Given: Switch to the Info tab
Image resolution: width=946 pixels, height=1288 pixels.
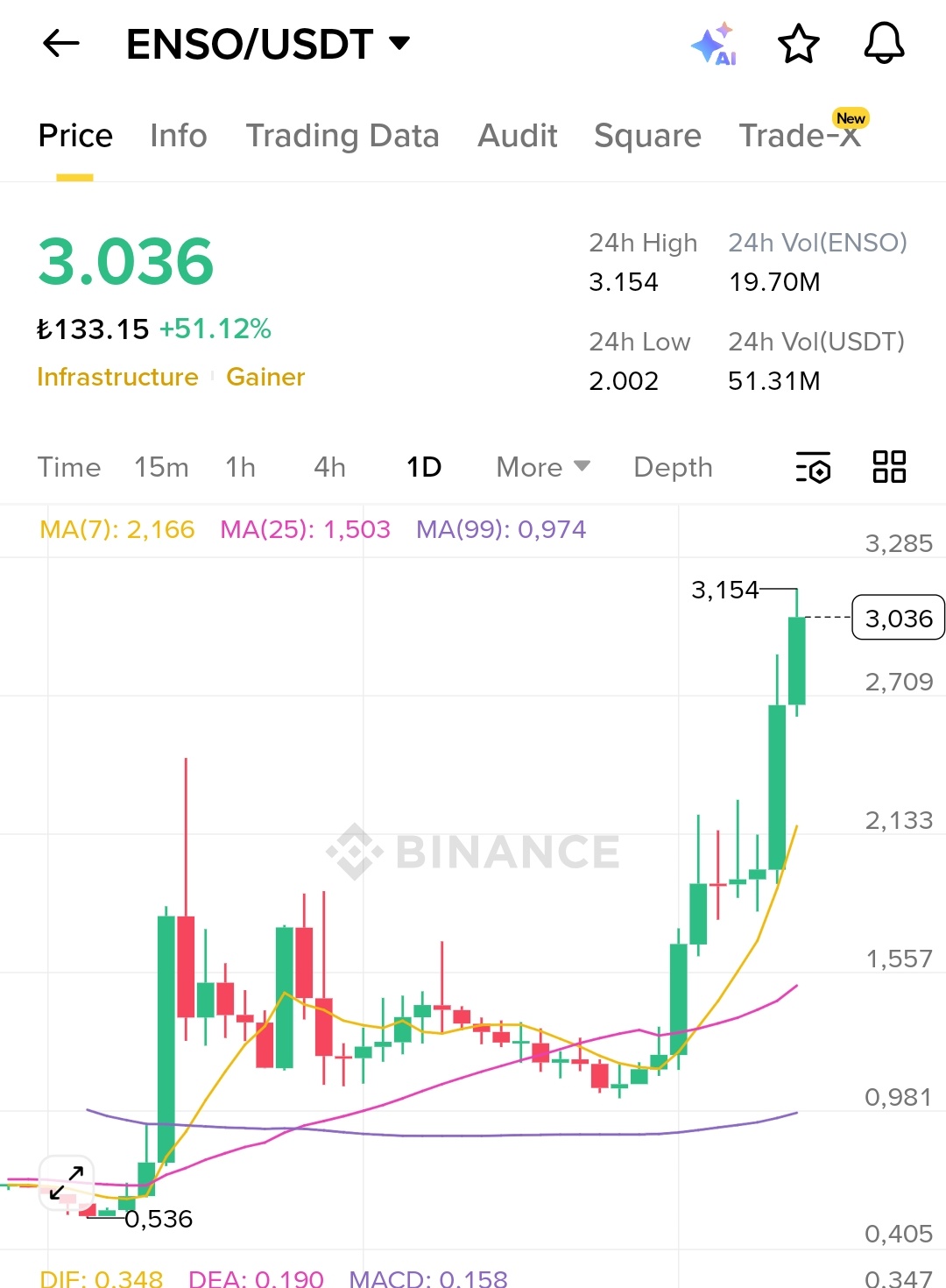Looking at the screenshot, I should coord(178,136).
